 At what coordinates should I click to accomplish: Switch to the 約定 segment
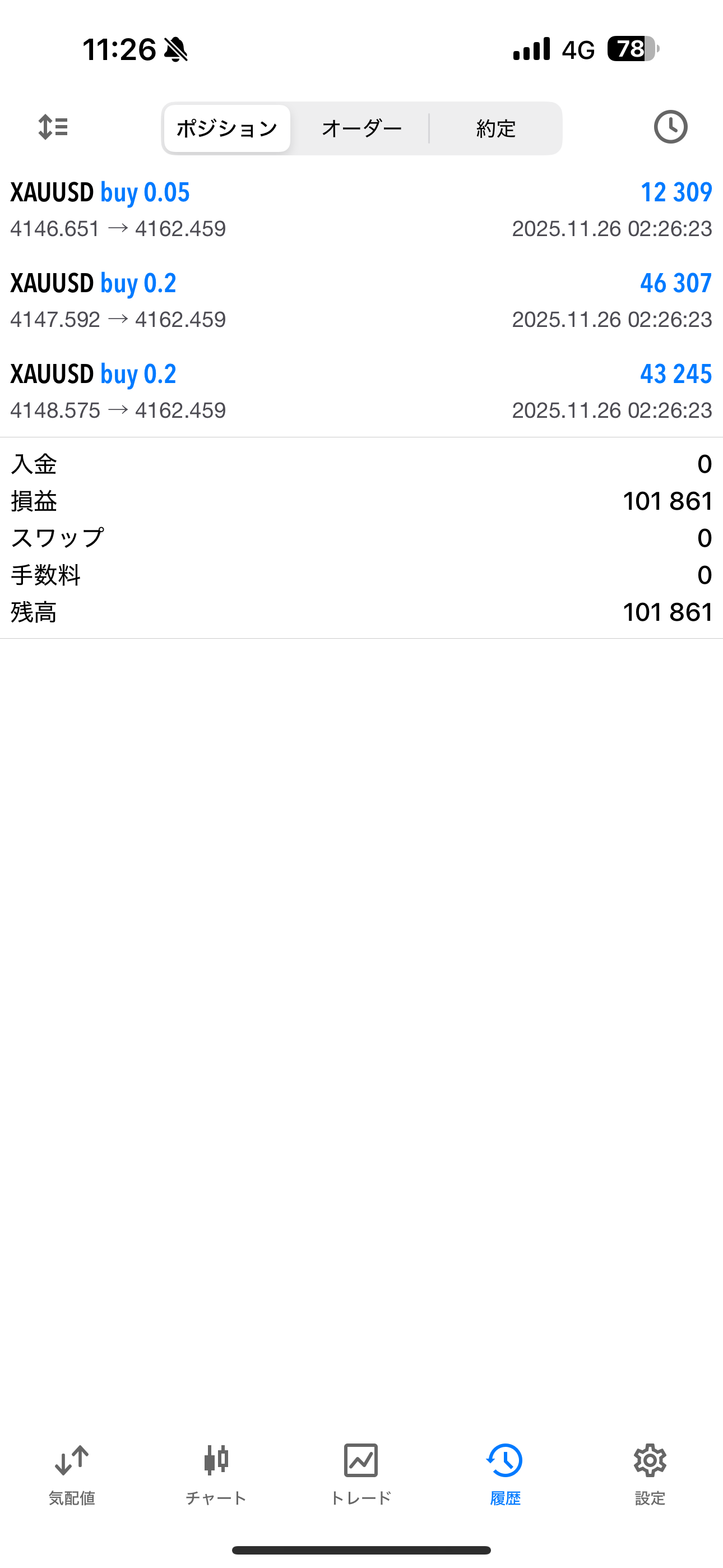[x=496, y=128]
